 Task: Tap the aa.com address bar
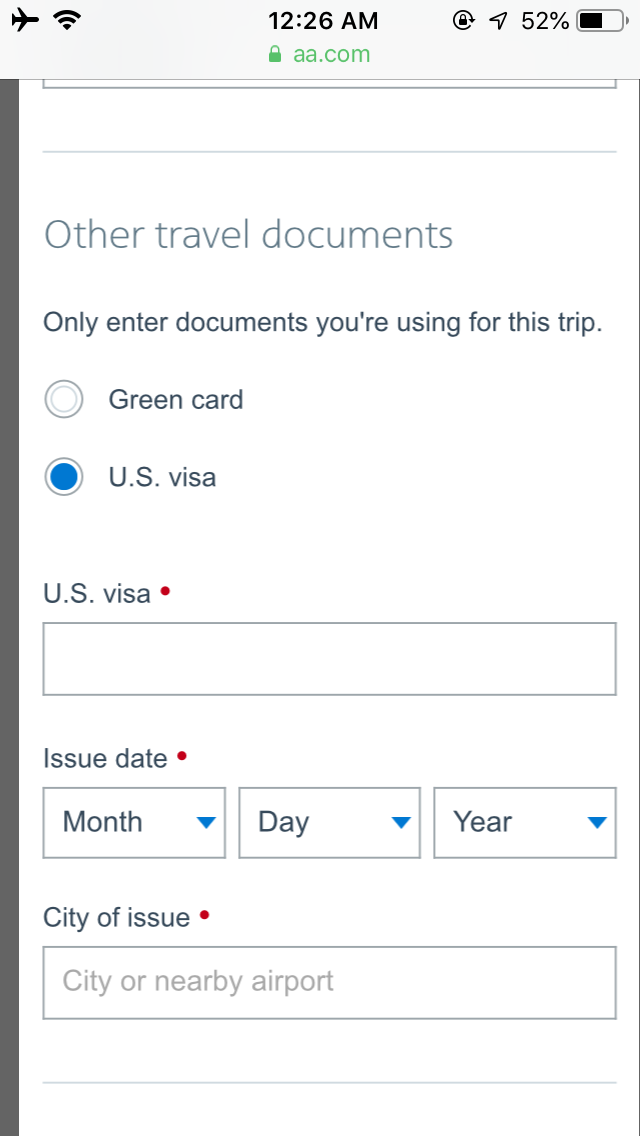[320, 54]
